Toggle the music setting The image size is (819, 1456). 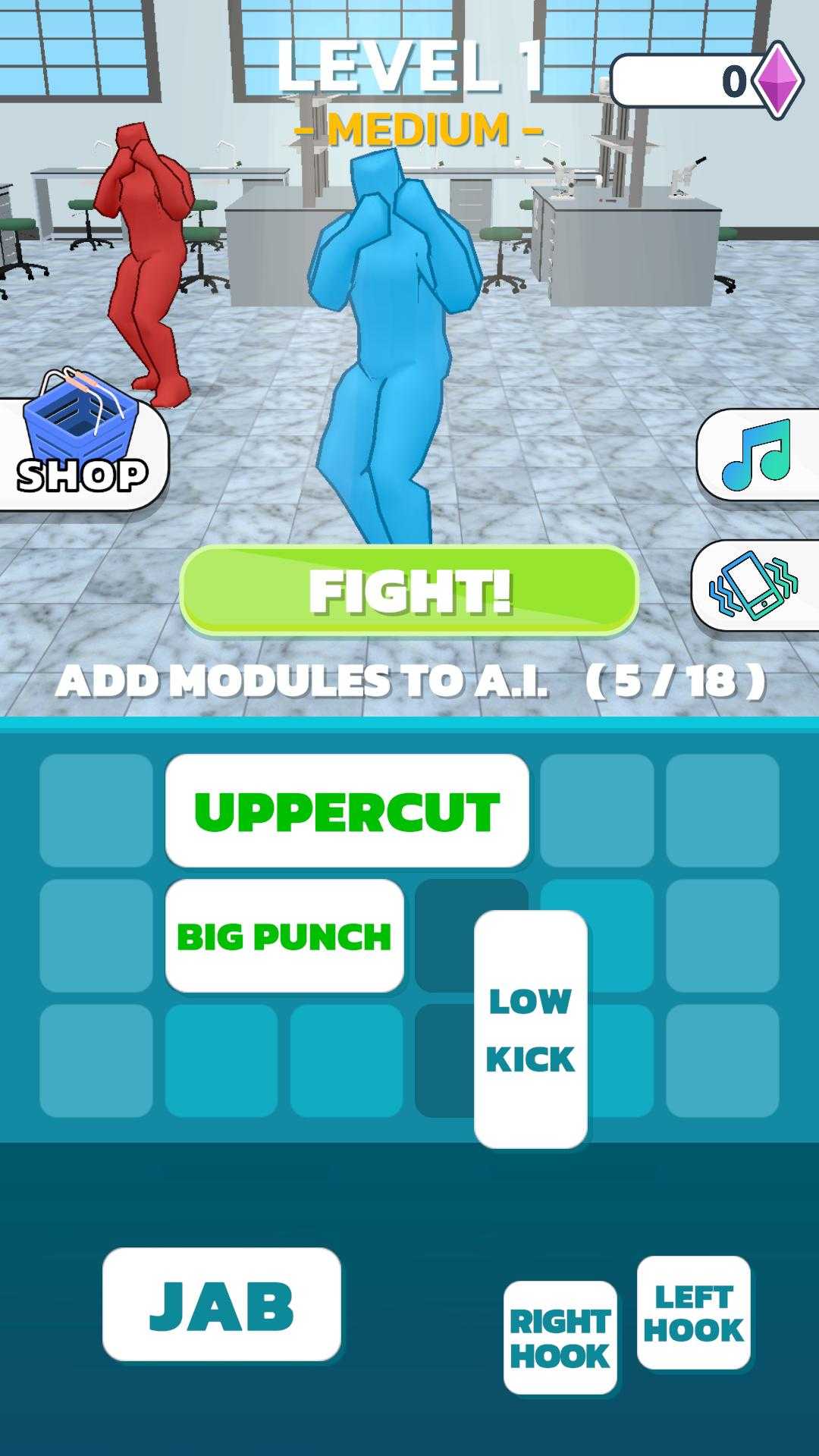[x=757, y=455]
